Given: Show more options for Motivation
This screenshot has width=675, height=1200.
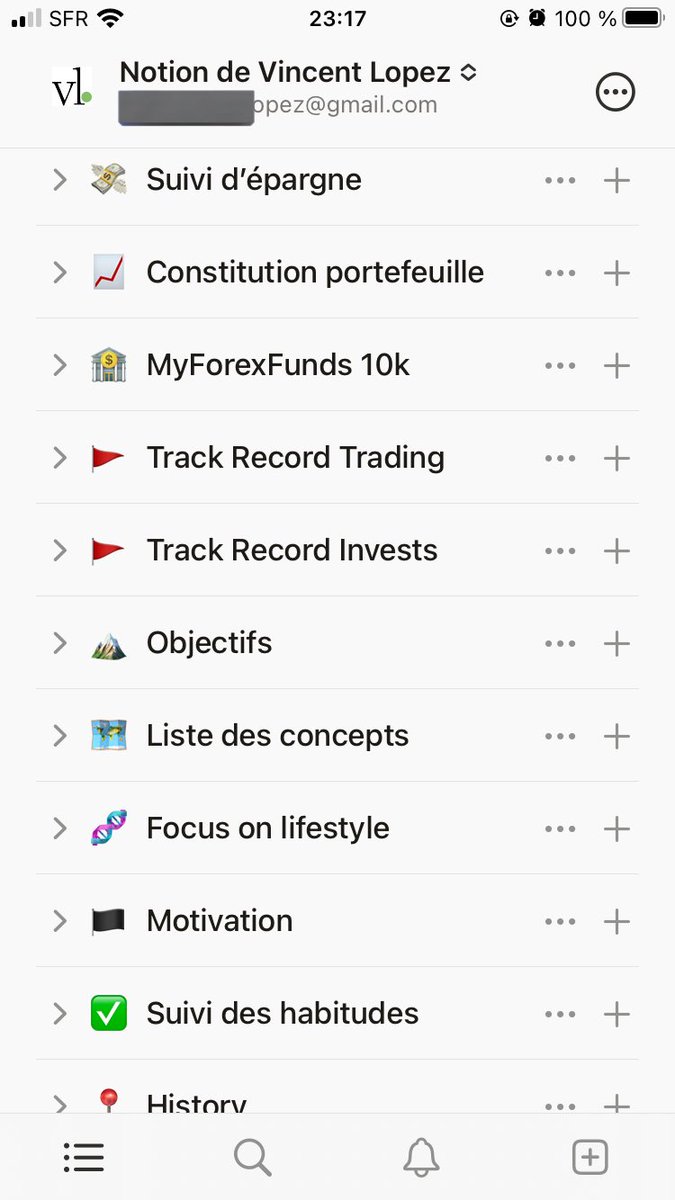Looking at the screenshot, I should [560, 921].
